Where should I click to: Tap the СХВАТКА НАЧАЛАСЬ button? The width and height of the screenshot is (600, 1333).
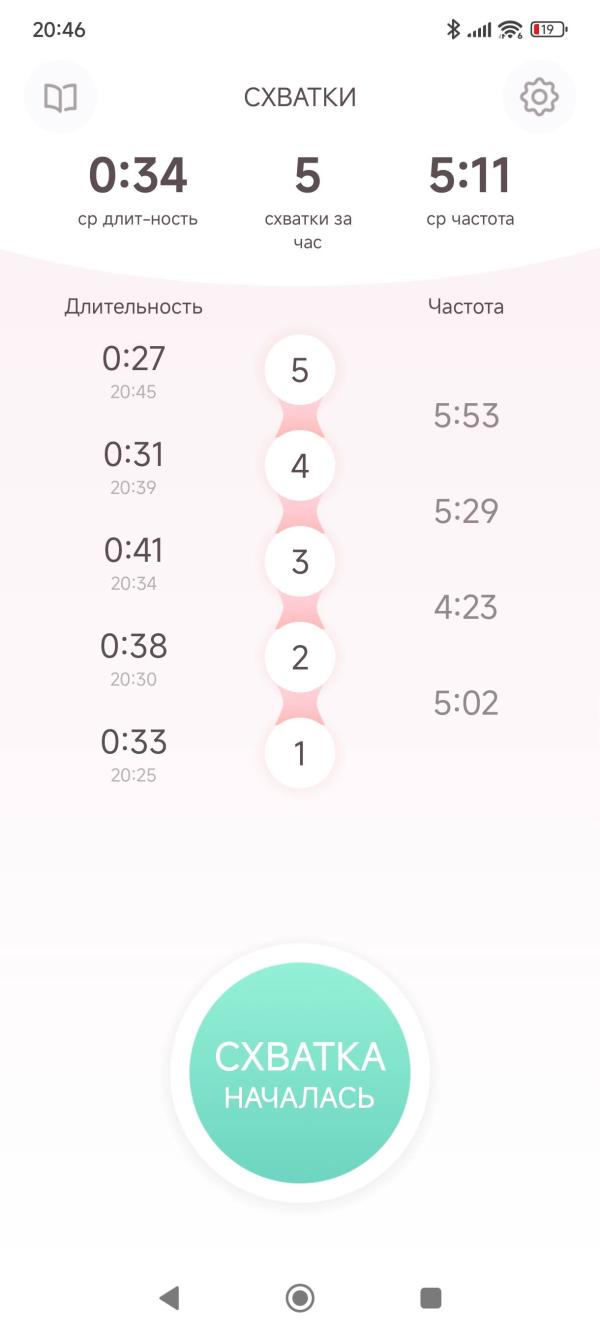(300, 1073)
